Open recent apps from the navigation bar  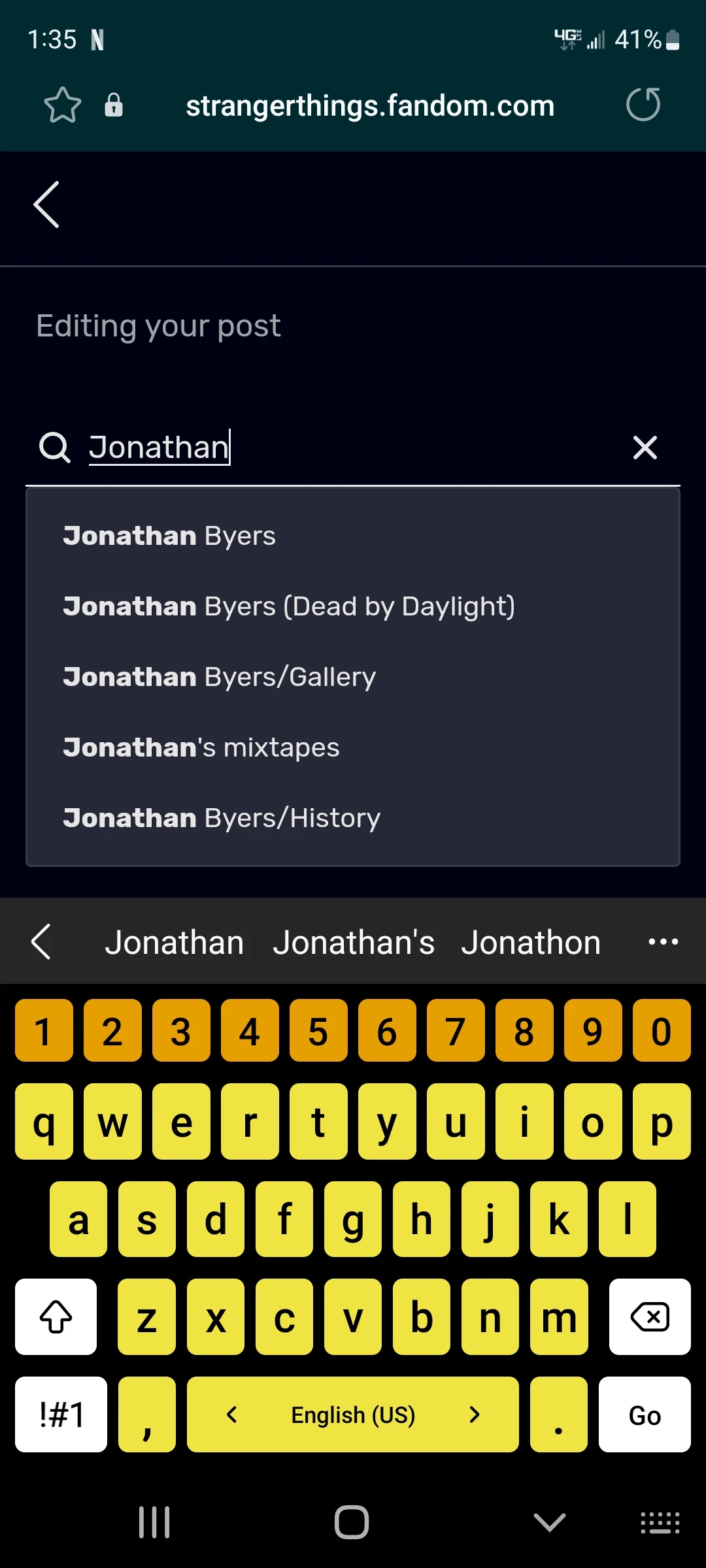pyautogui.click(x=154, y=1522)
